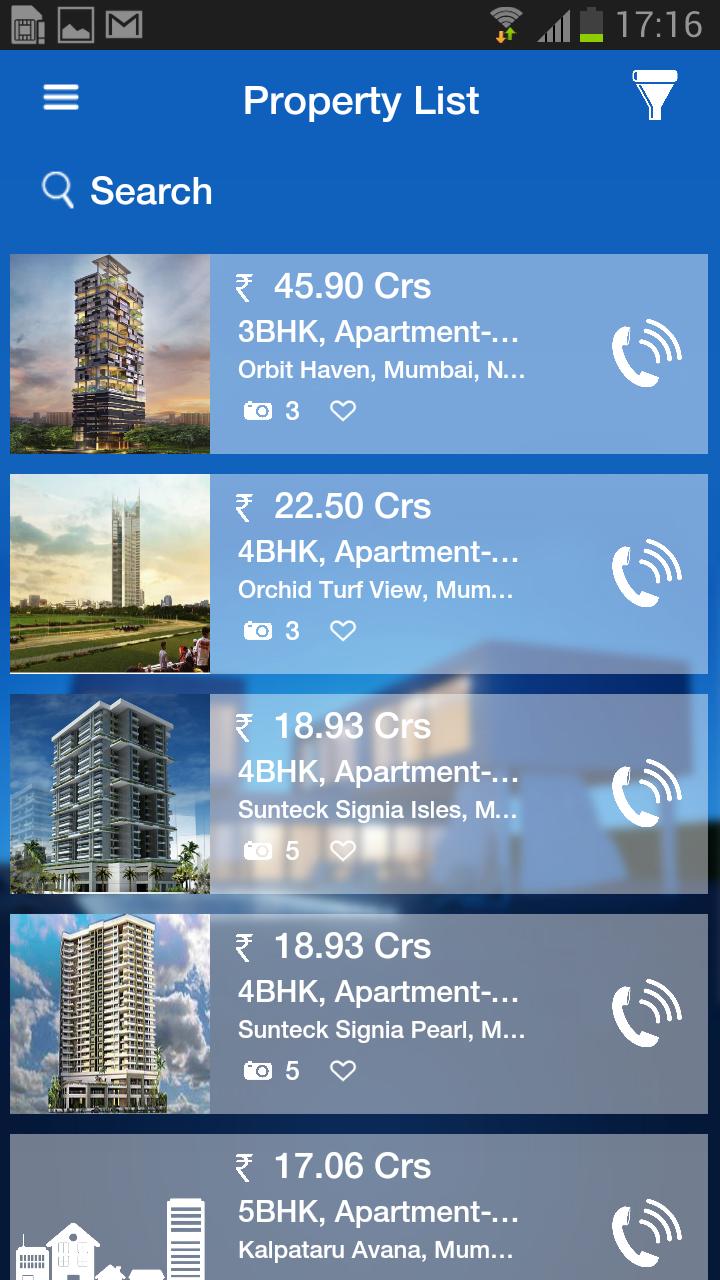Open the navigation drawer menu
720x1280 pixels.
pyautogui.click(x=60, y=97)
